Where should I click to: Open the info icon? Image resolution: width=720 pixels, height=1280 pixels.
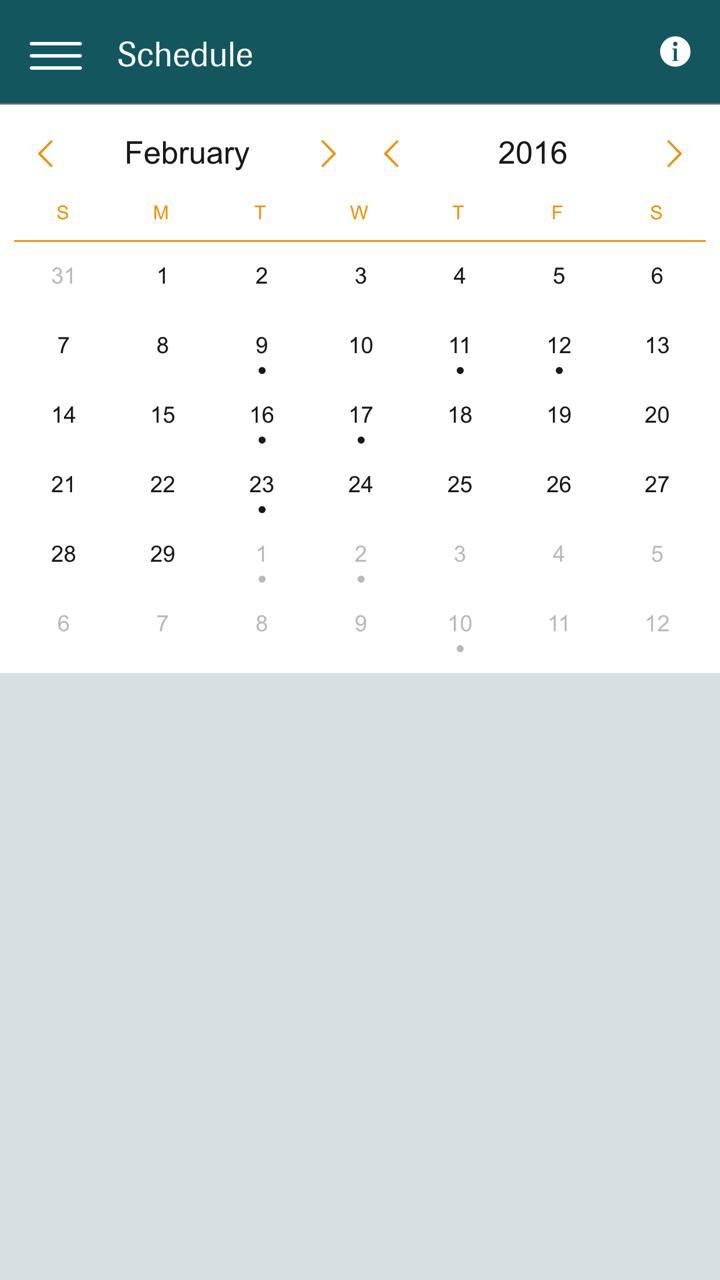675,52
